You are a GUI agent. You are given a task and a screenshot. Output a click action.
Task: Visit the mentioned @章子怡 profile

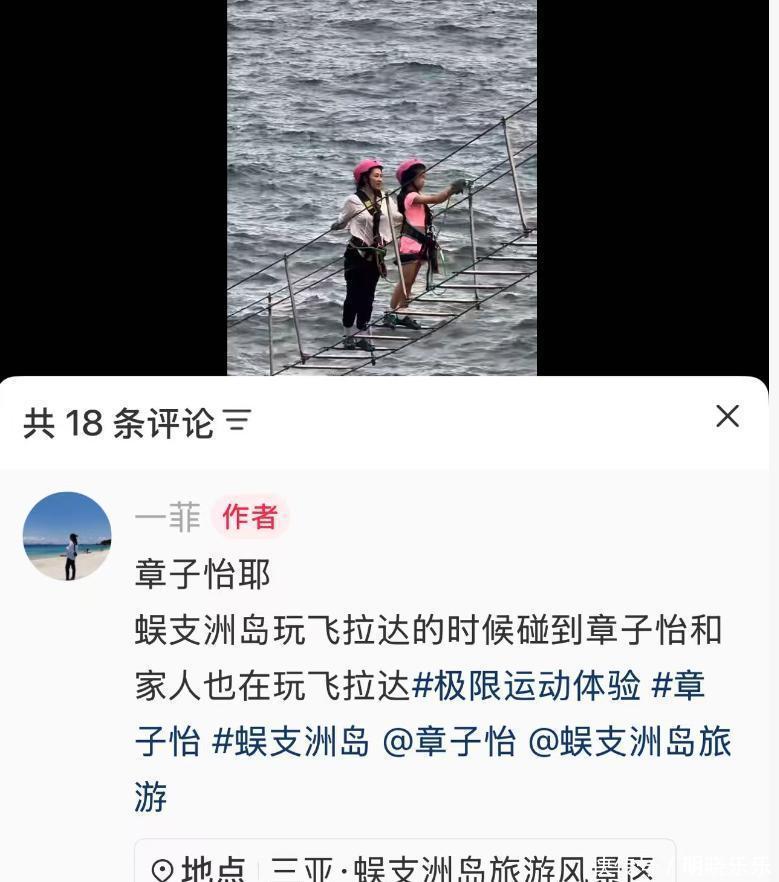449,742
